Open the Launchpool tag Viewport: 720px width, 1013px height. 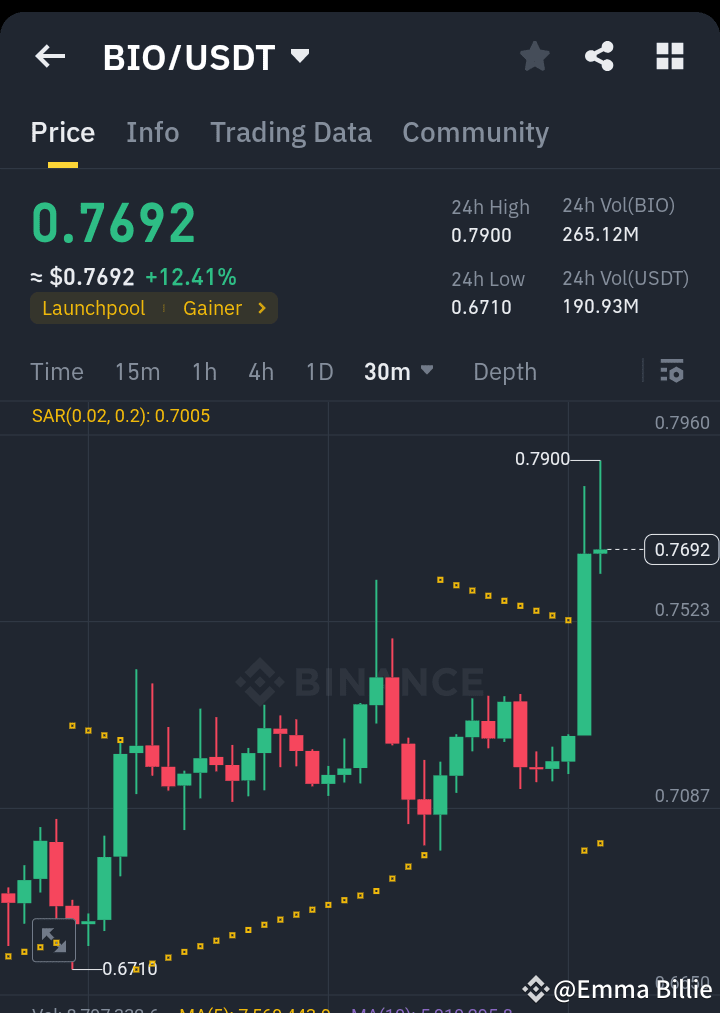[x=93, y=309]
